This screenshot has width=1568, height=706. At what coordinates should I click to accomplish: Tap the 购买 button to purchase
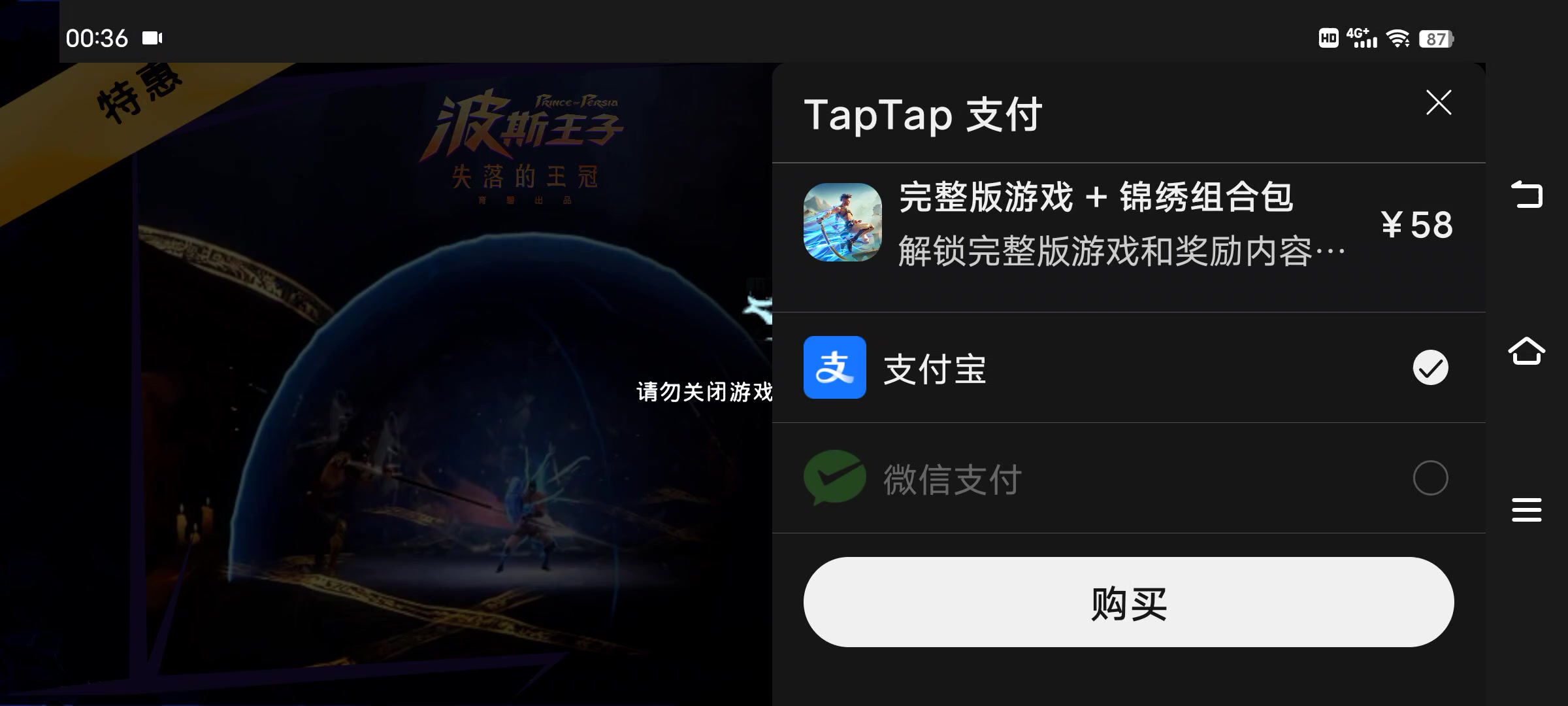pyautogui.click(x=1128, y=602)
